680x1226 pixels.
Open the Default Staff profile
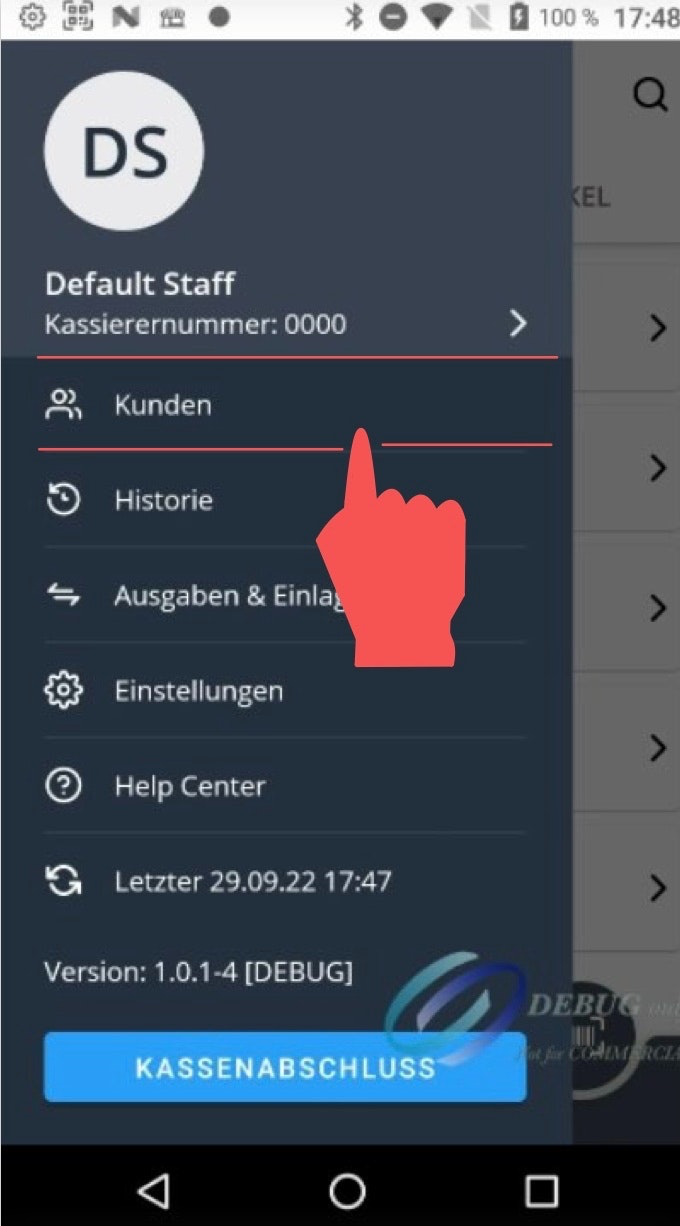coord(285,304)
